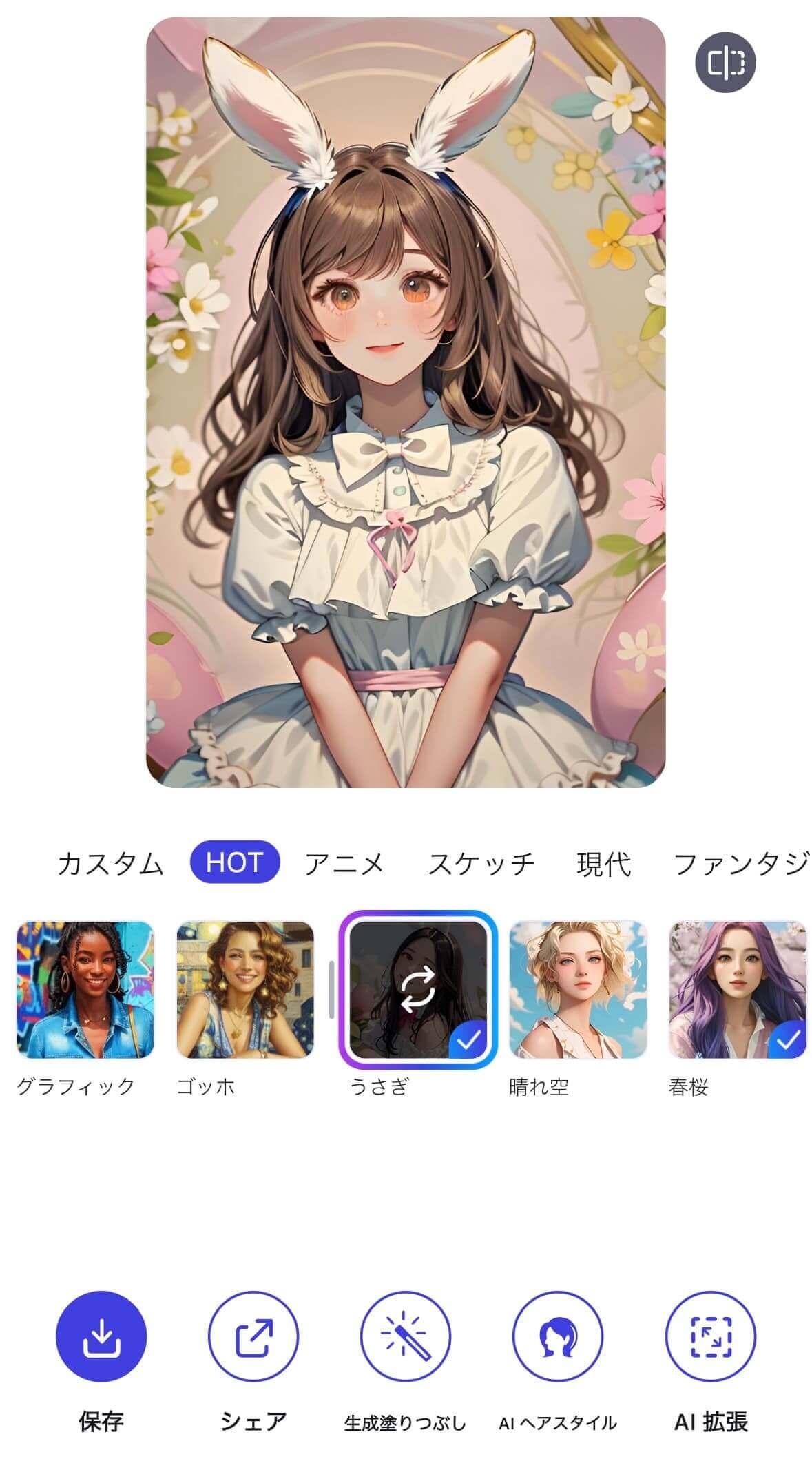Image resolution: width=812 pixels, height=1461 pixels.
Task: Open the ファンタジー tab
Action: point(740,863)
